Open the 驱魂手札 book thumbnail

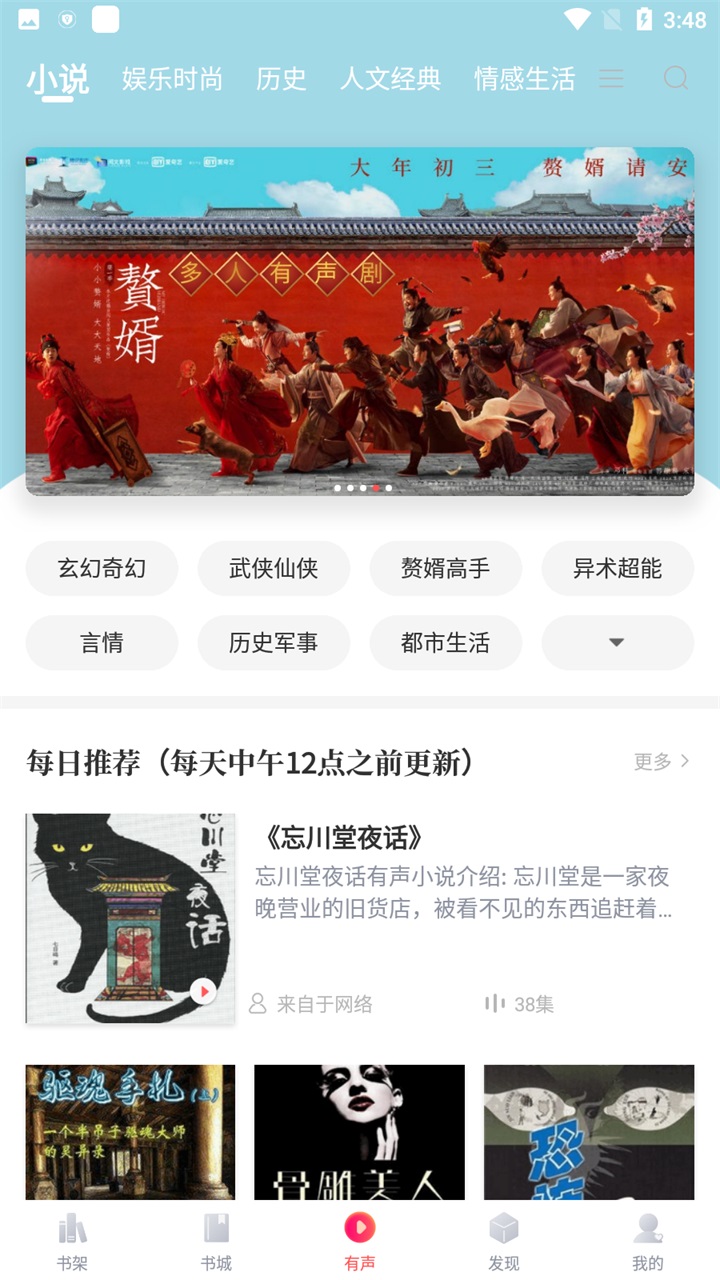(130, 1131)
